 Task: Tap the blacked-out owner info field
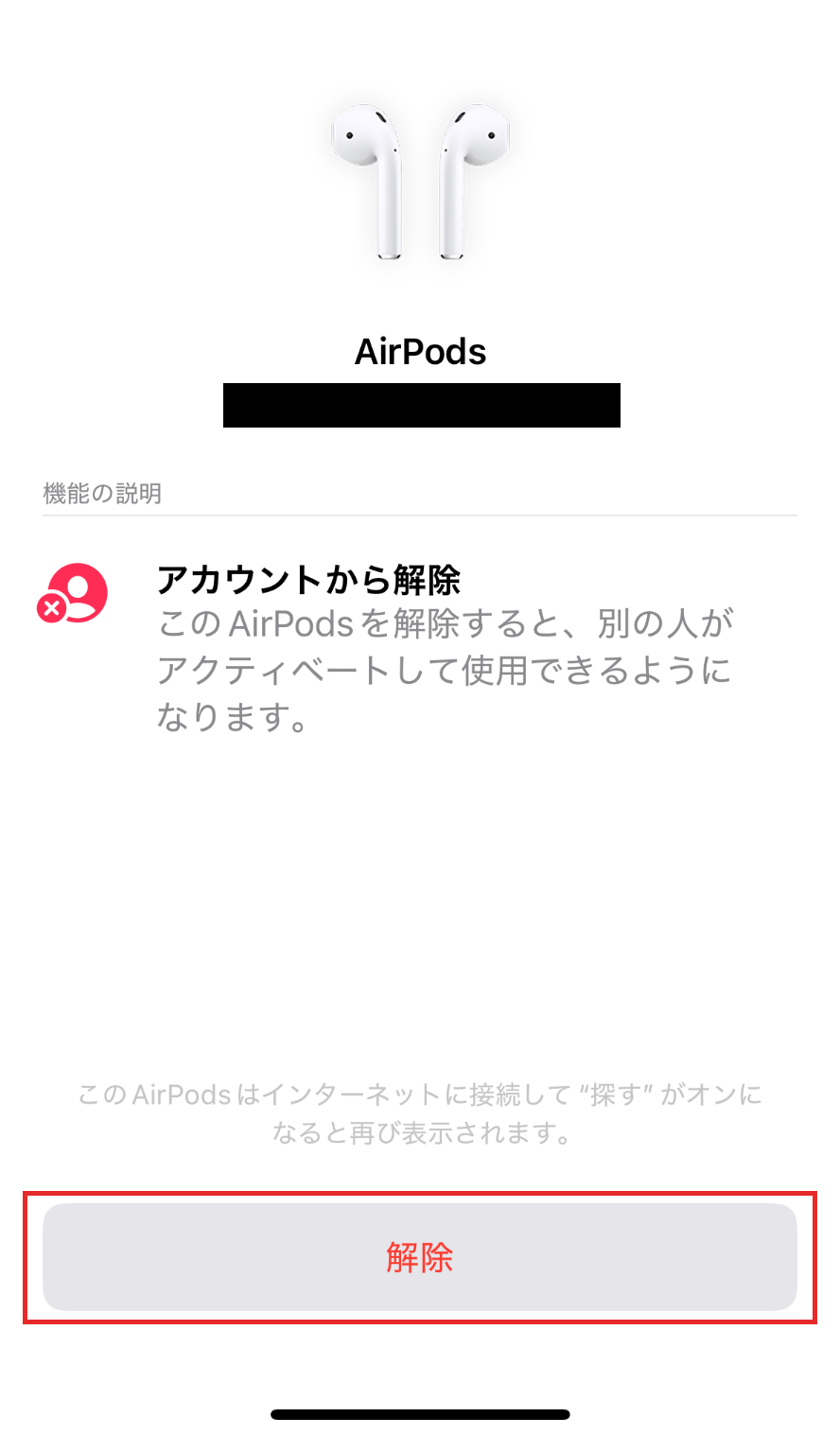[420, 405]
